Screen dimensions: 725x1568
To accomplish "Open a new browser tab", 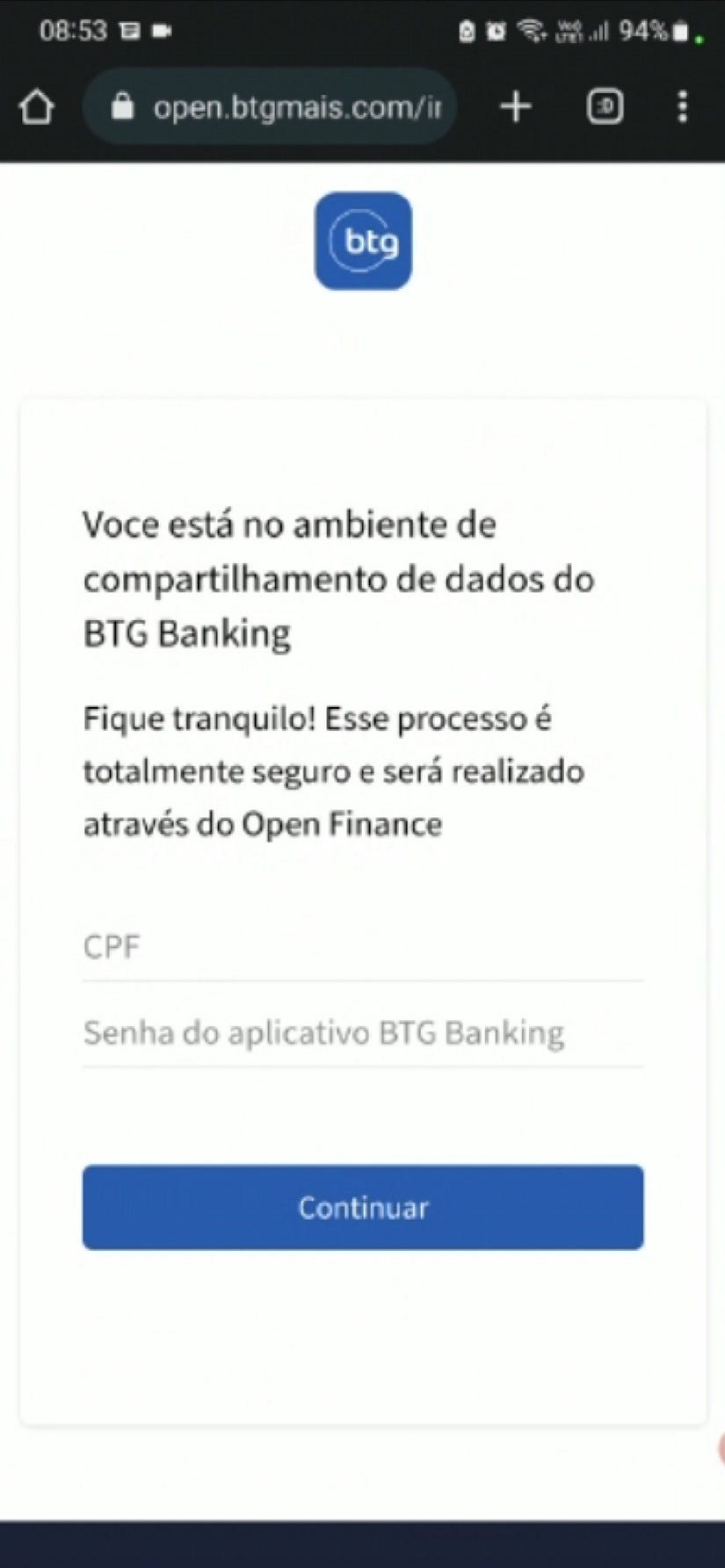I will coord(516,107).
